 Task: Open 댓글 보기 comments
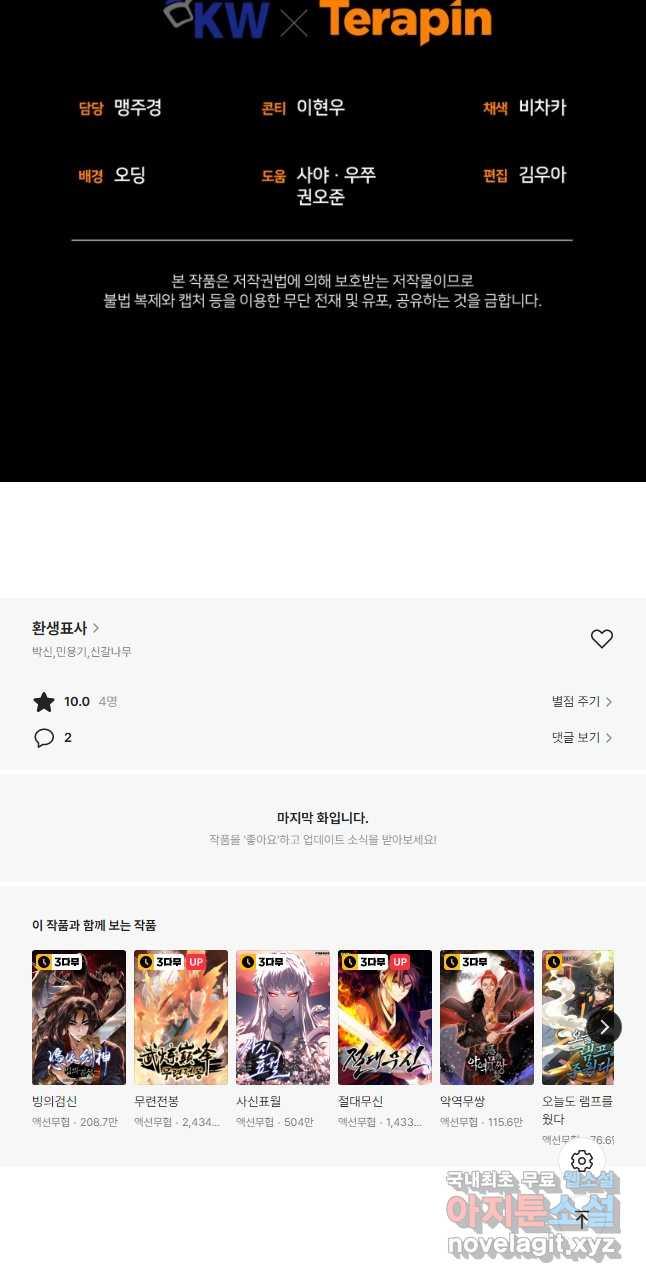pos(581,737)
